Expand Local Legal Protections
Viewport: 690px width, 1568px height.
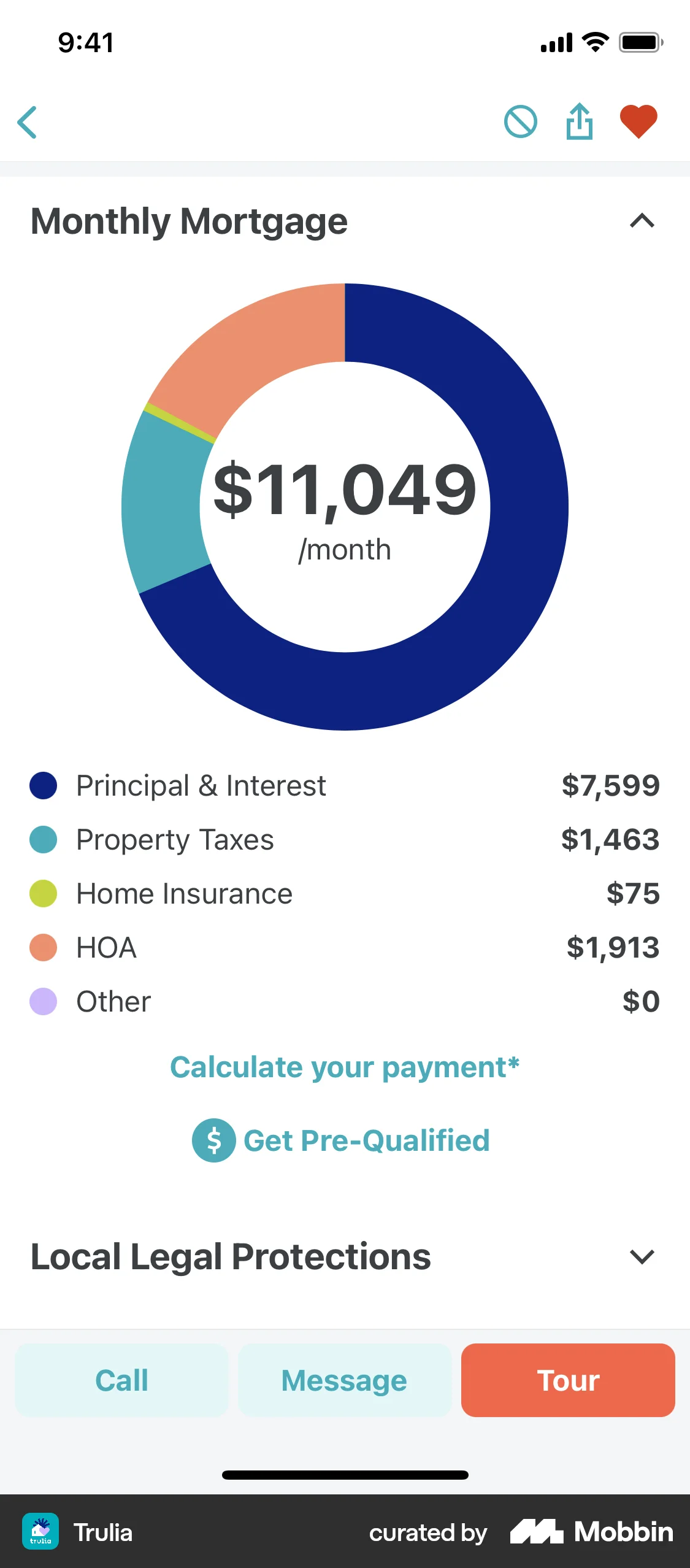click(642, 1257)
